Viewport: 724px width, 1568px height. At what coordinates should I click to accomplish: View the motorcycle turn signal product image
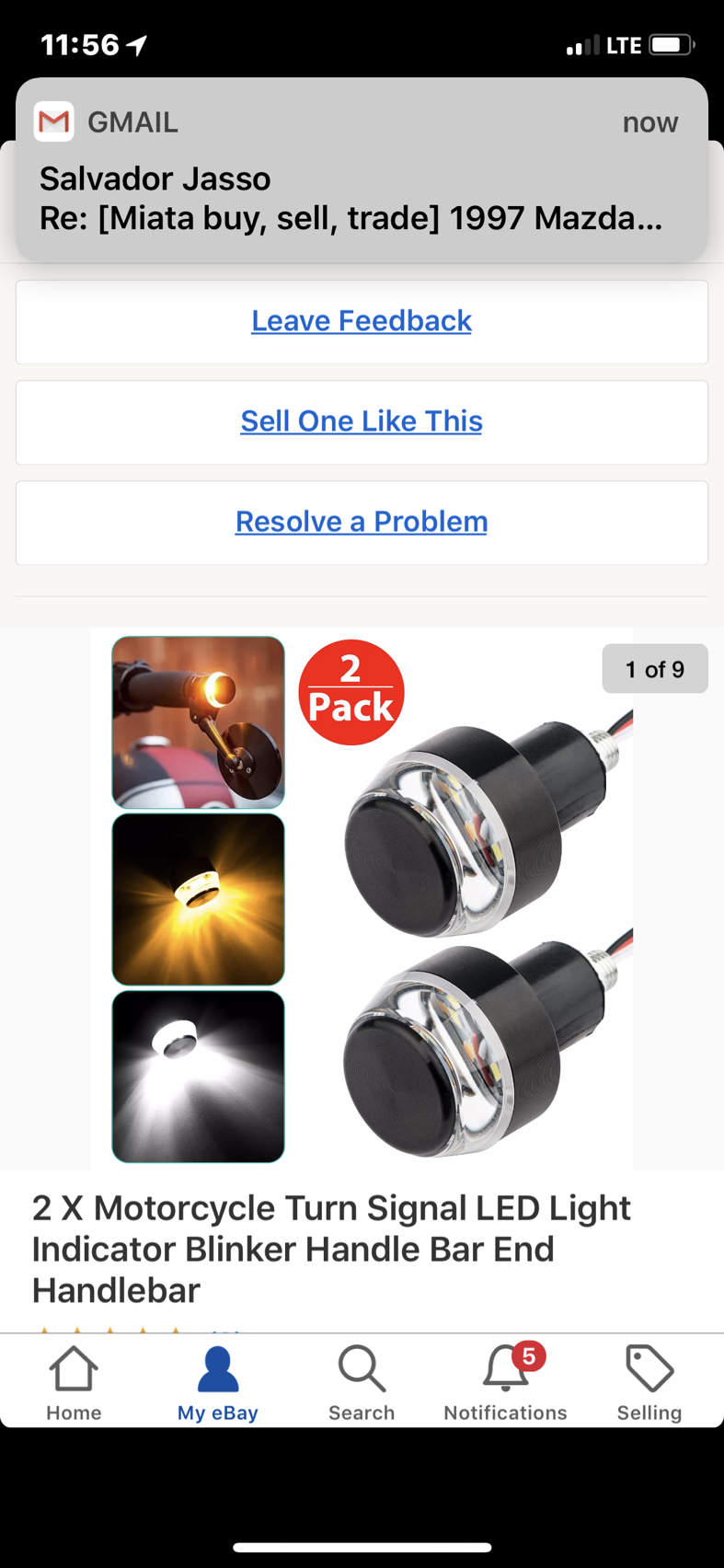coord(362,899)
